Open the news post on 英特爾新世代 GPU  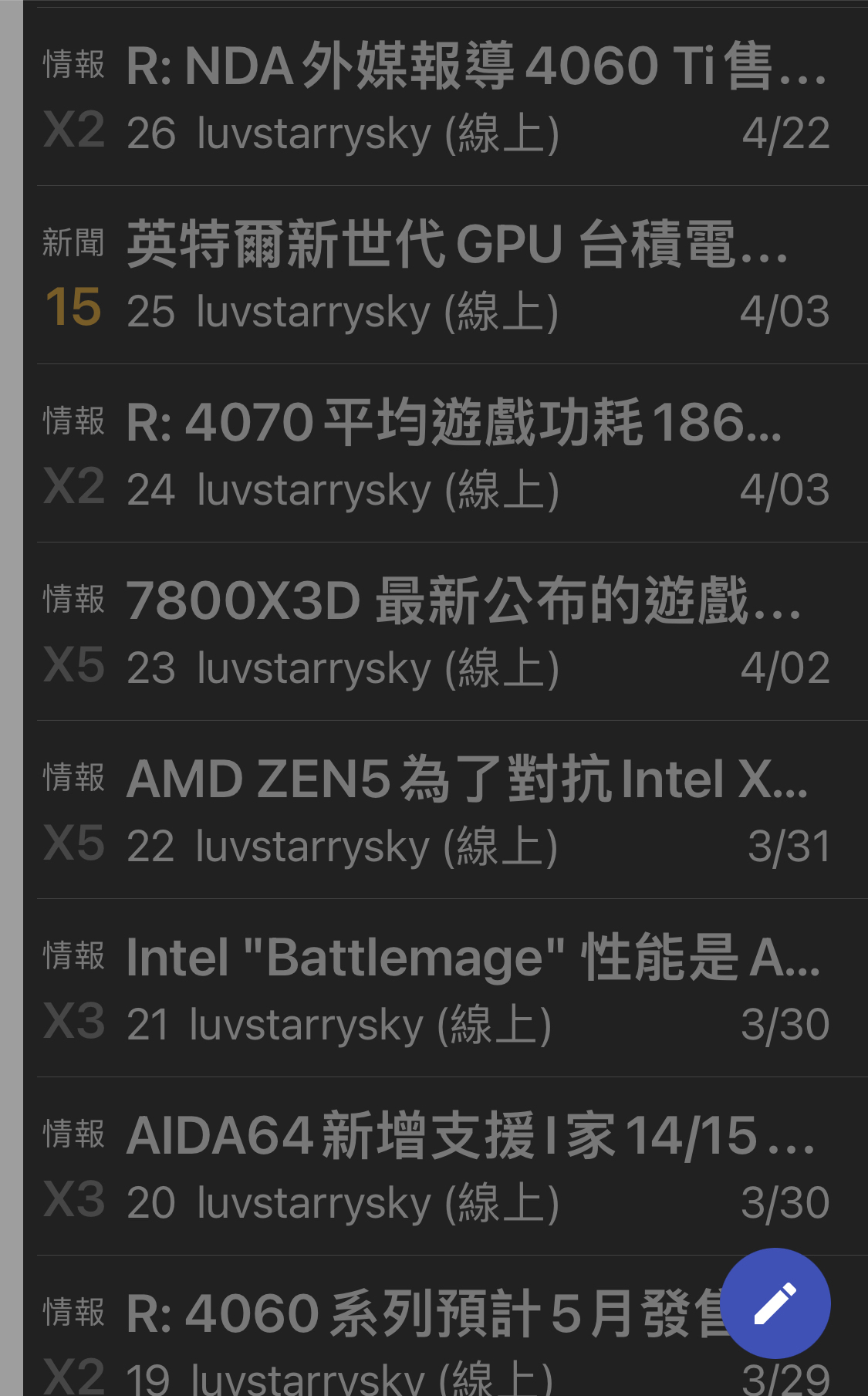(x=445, y=275)
